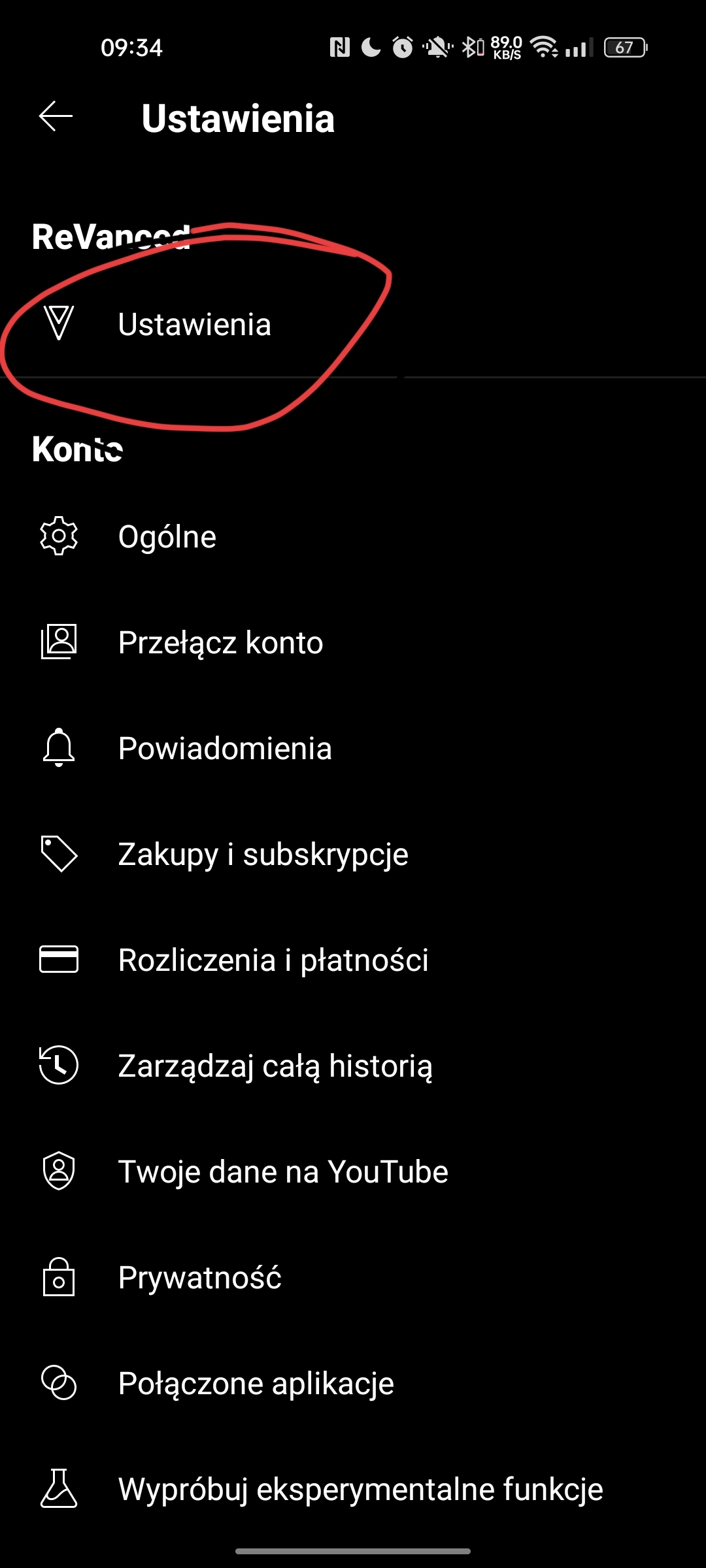Open Powiadomienia settings
706x1568 pixels.
(x=225, y=749)
